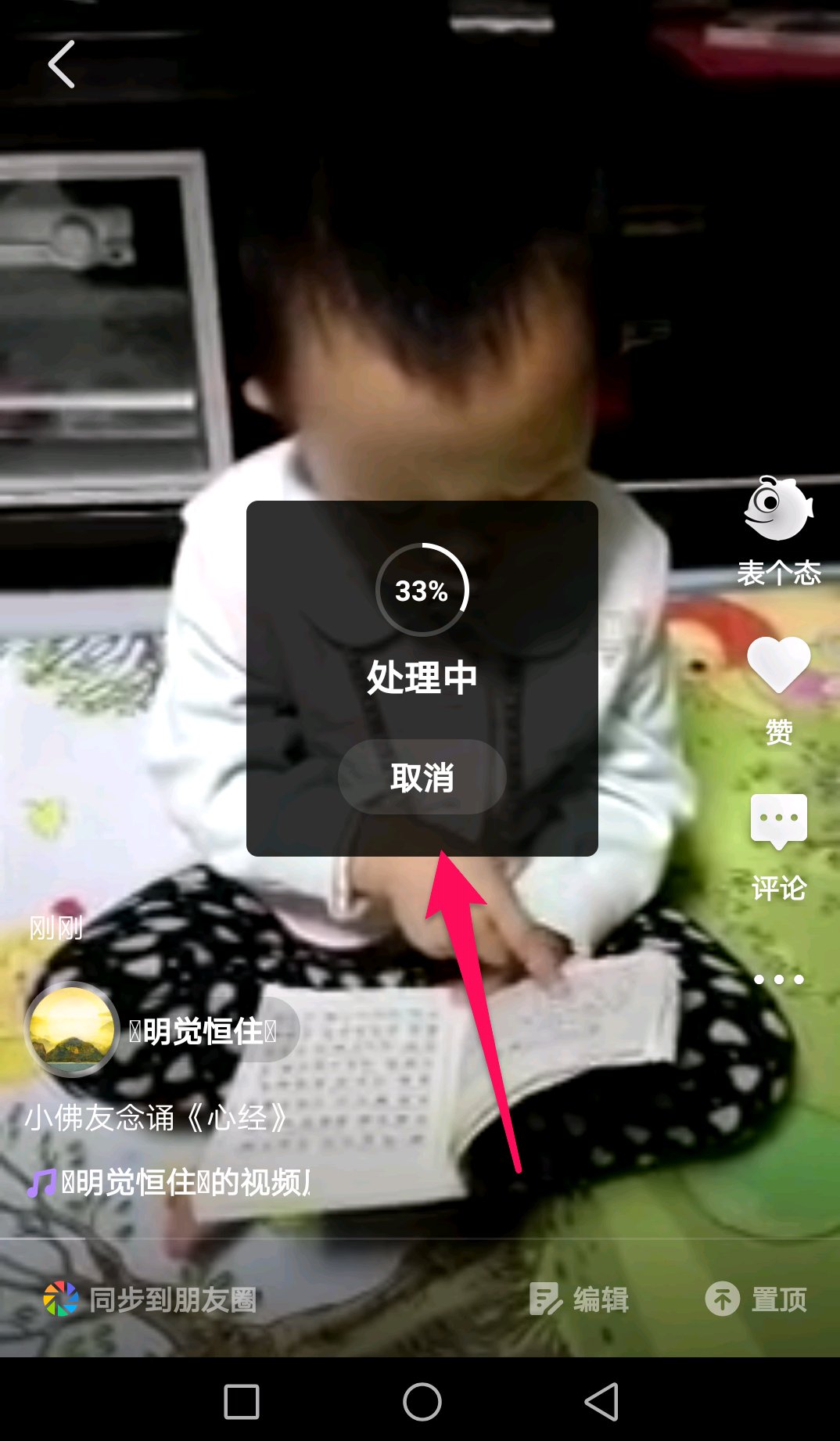This screenshot has width=840, height=1441.
Task: Tap the 表个态 reaction icon
Action: point(778,510)
